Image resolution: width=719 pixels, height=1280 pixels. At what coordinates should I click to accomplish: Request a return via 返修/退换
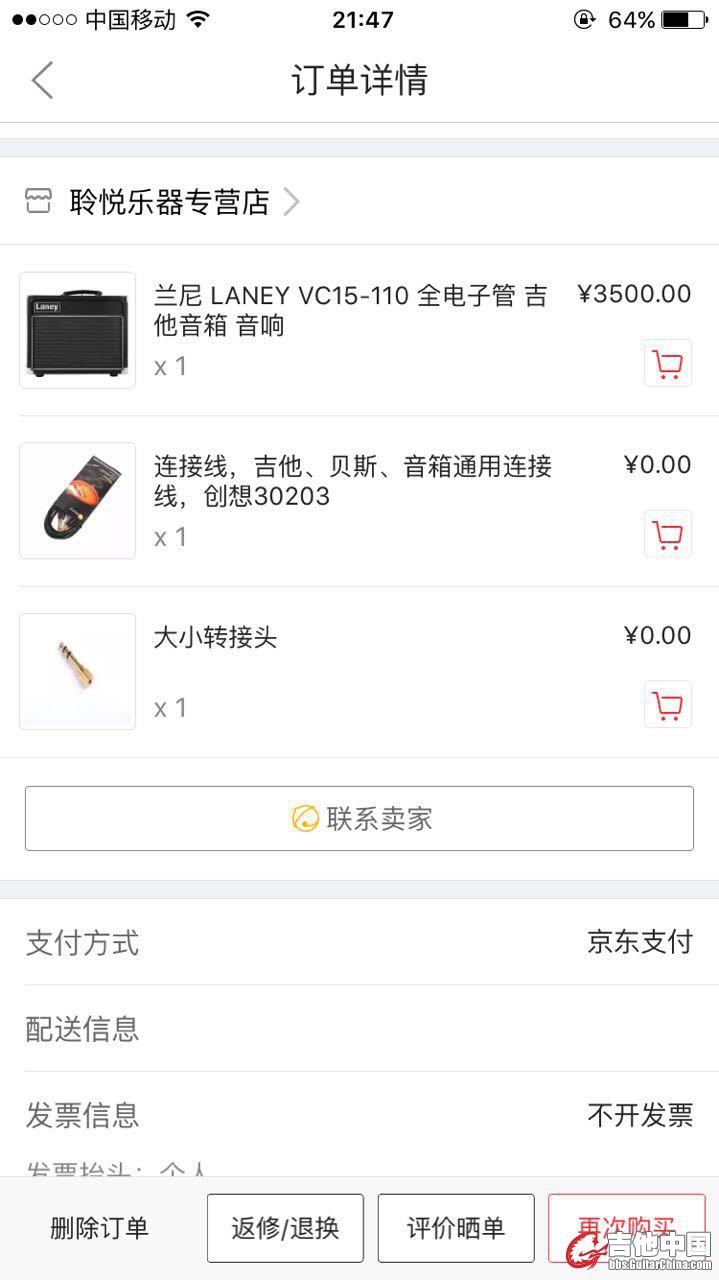(285, 1227)
